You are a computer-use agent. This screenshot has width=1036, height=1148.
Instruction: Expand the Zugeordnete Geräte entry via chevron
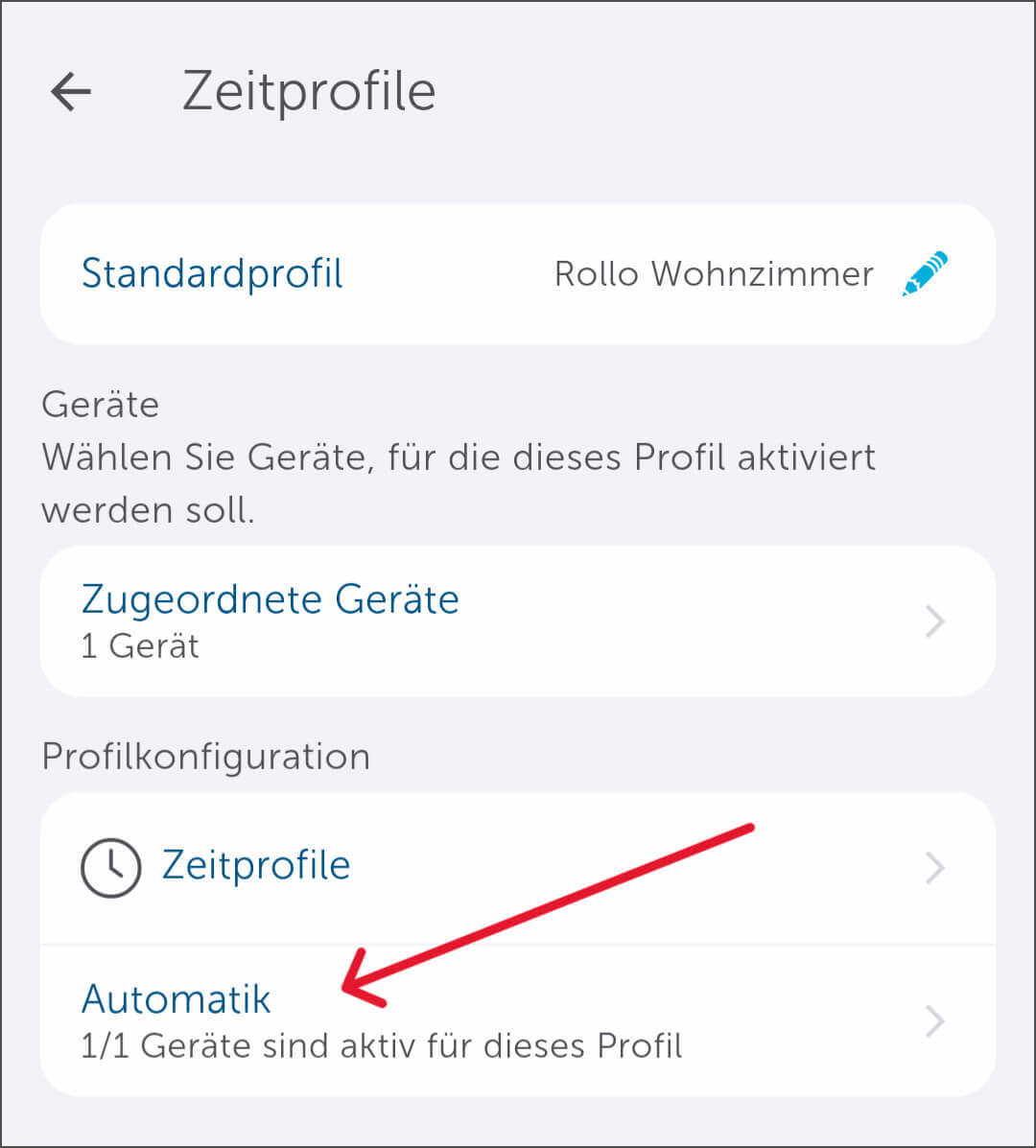coord(934,621)
